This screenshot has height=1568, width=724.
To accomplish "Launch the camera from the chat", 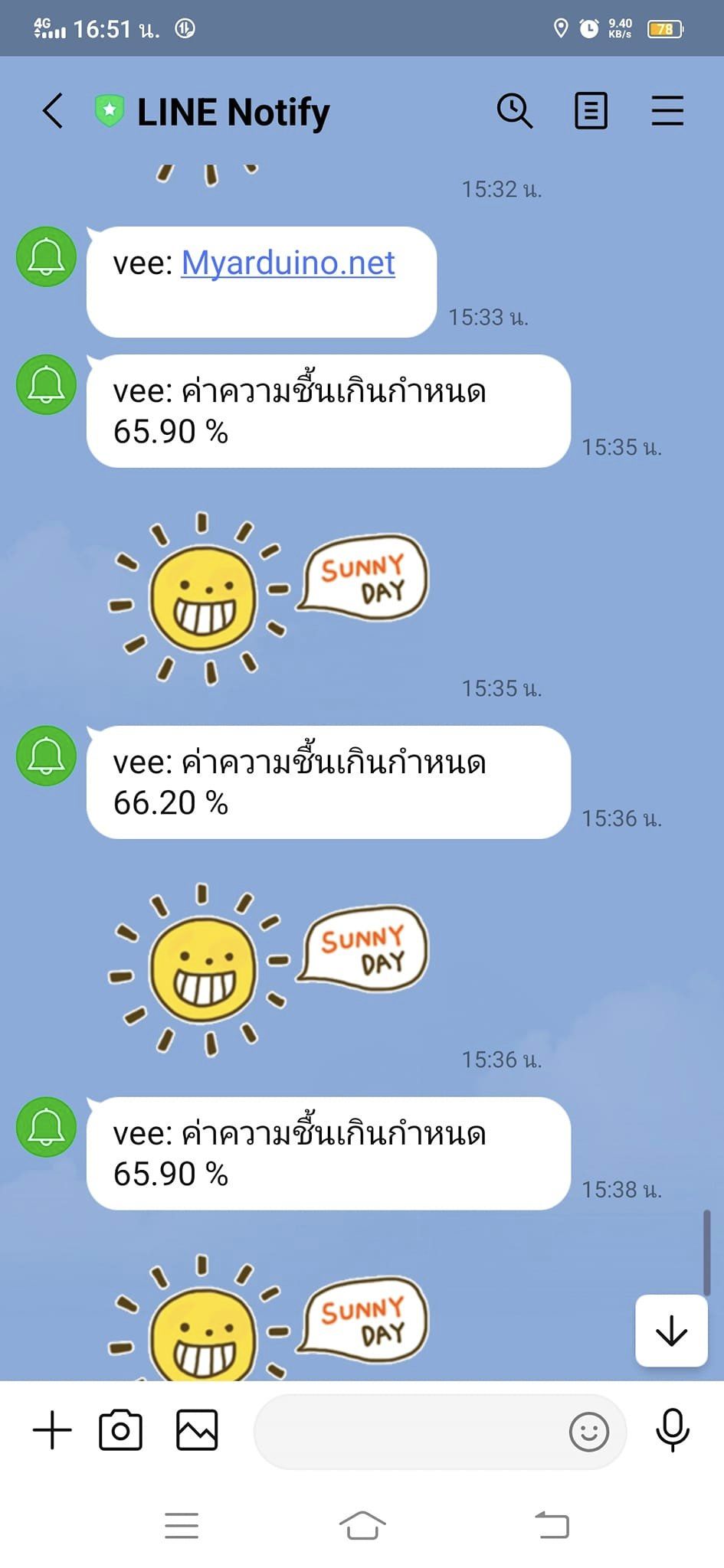I will [120, 1430].
